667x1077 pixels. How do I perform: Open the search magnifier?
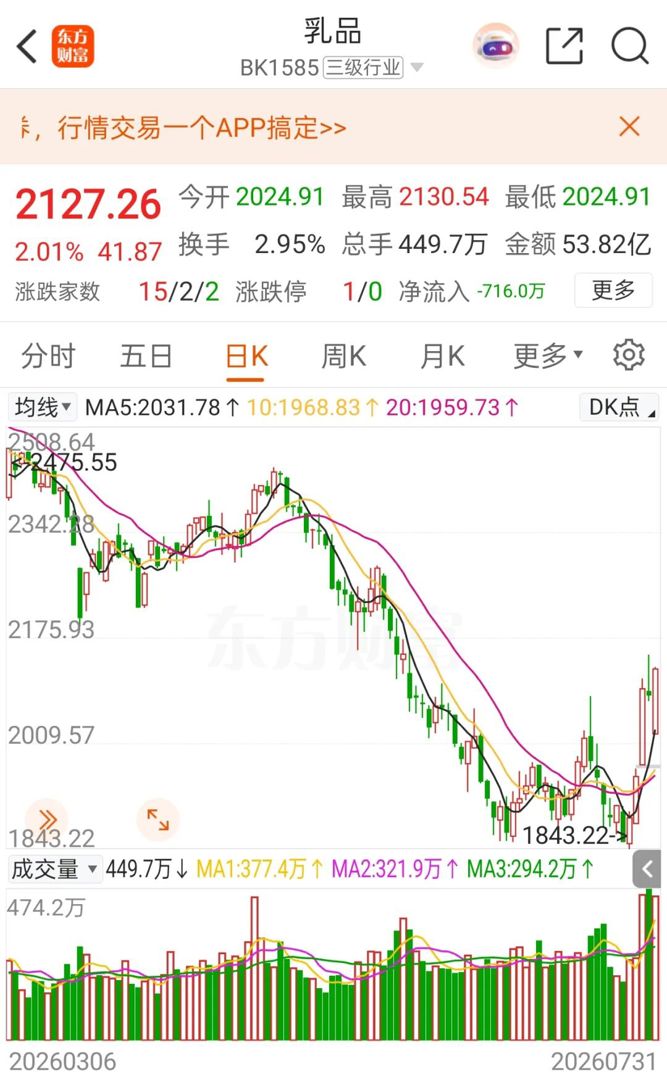click(x=630, y=46)
